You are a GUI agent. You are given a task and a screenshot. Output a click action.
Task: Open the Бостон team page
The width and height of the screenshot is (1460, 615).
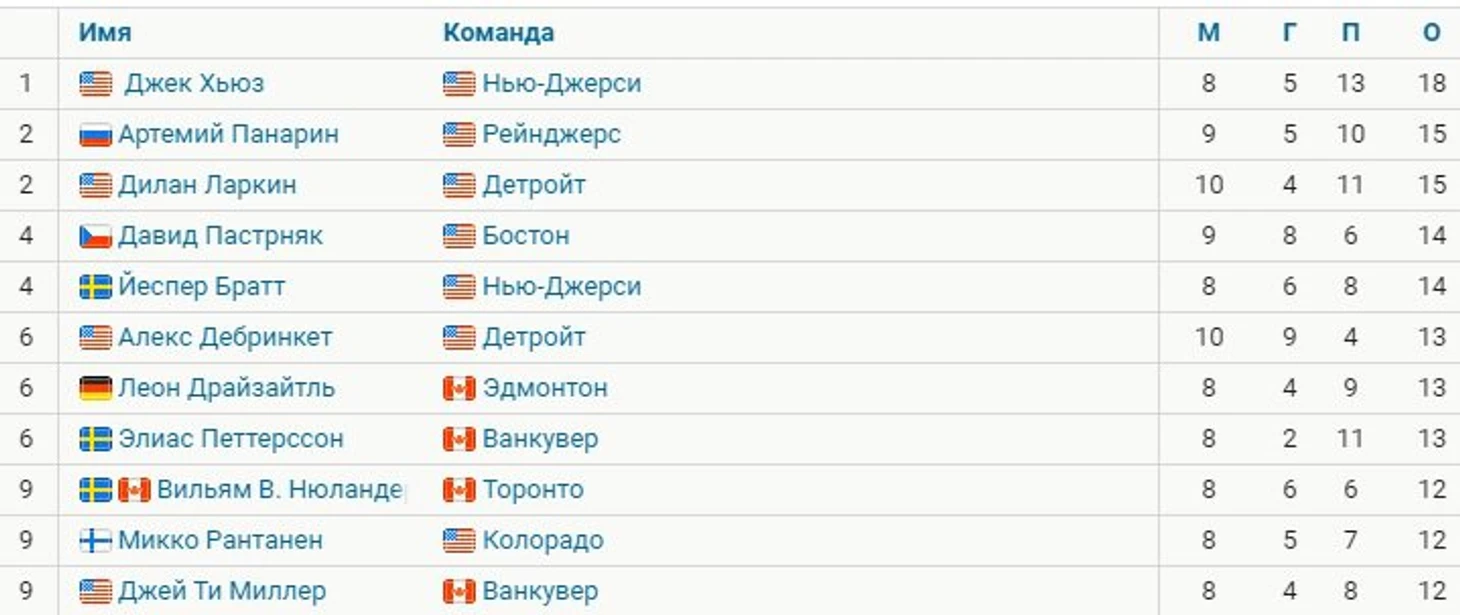525,236
